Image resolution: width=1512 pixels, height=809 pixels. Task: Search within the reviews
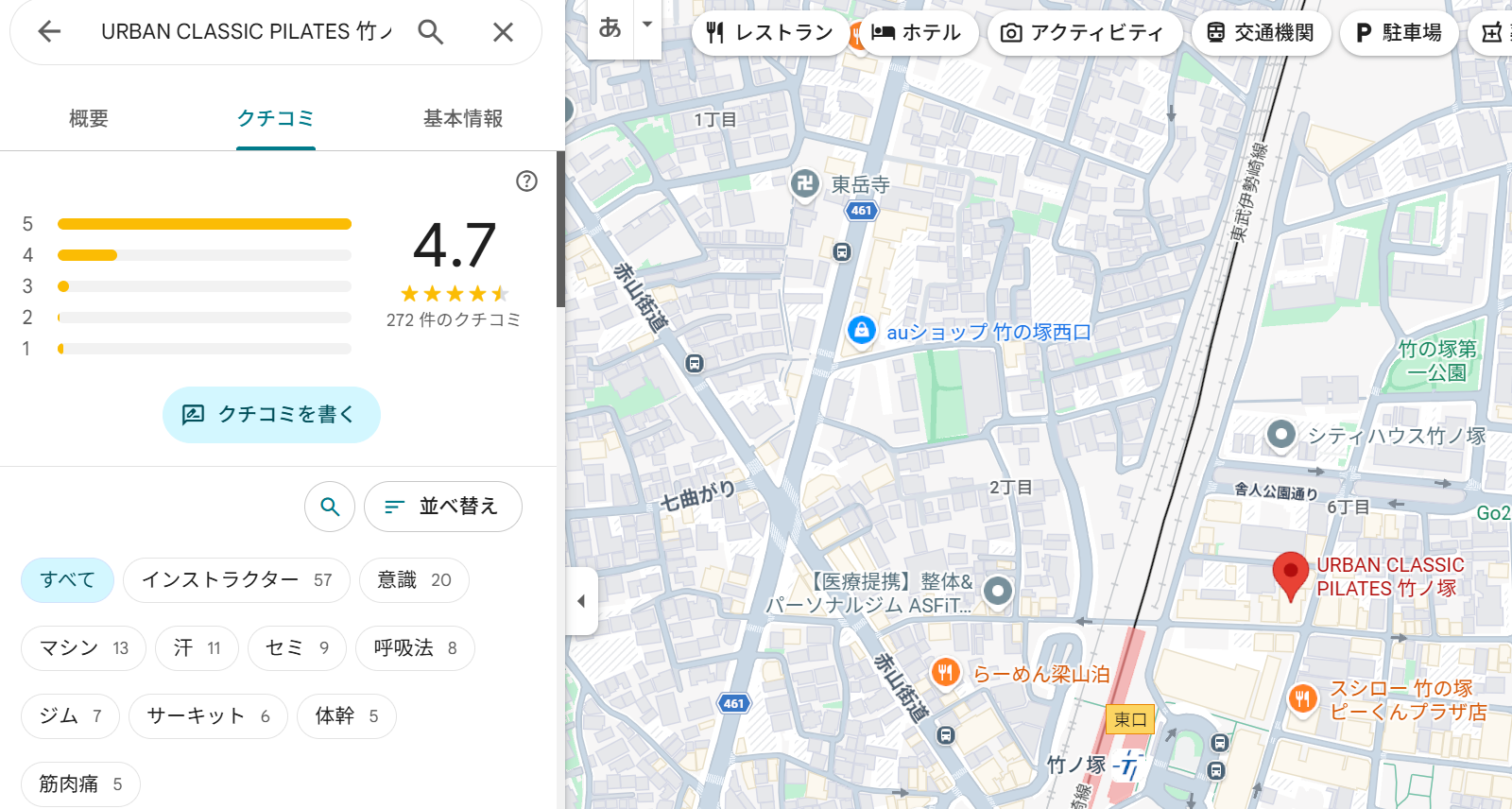click(330, 507)
